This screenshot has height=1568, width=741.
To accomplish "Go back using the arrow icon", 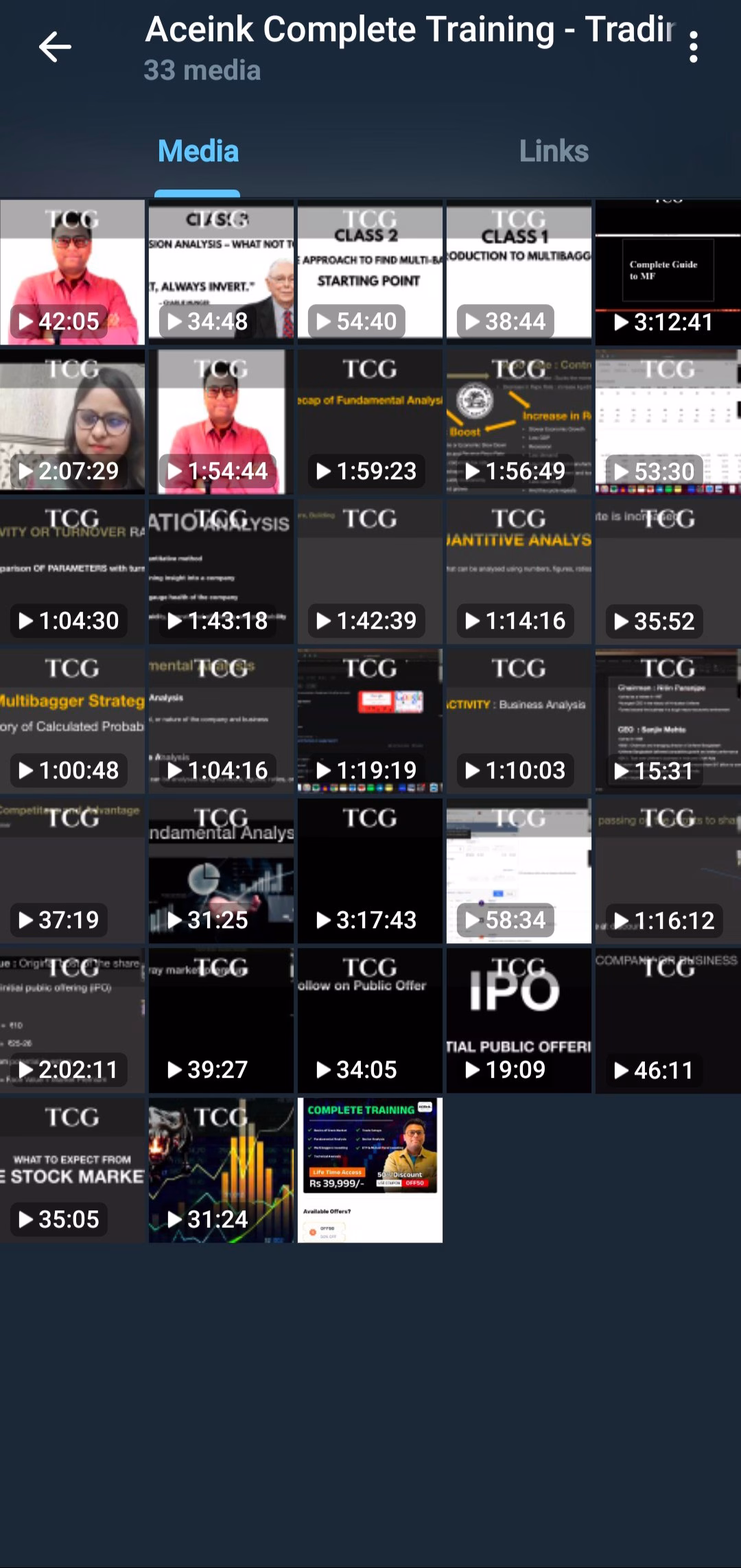I will (55, 47).
